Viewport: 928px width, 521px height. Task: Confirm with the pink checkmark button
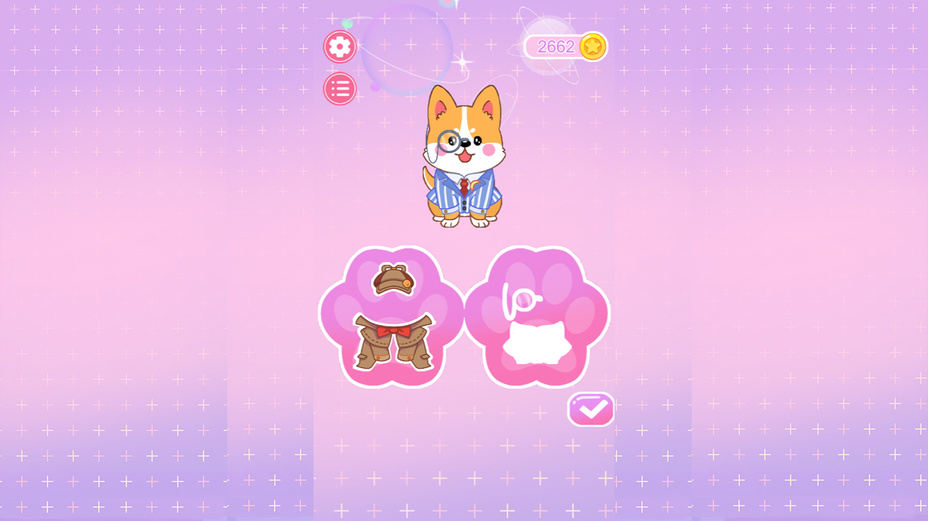pyautogui.click(x=591, y=409)
